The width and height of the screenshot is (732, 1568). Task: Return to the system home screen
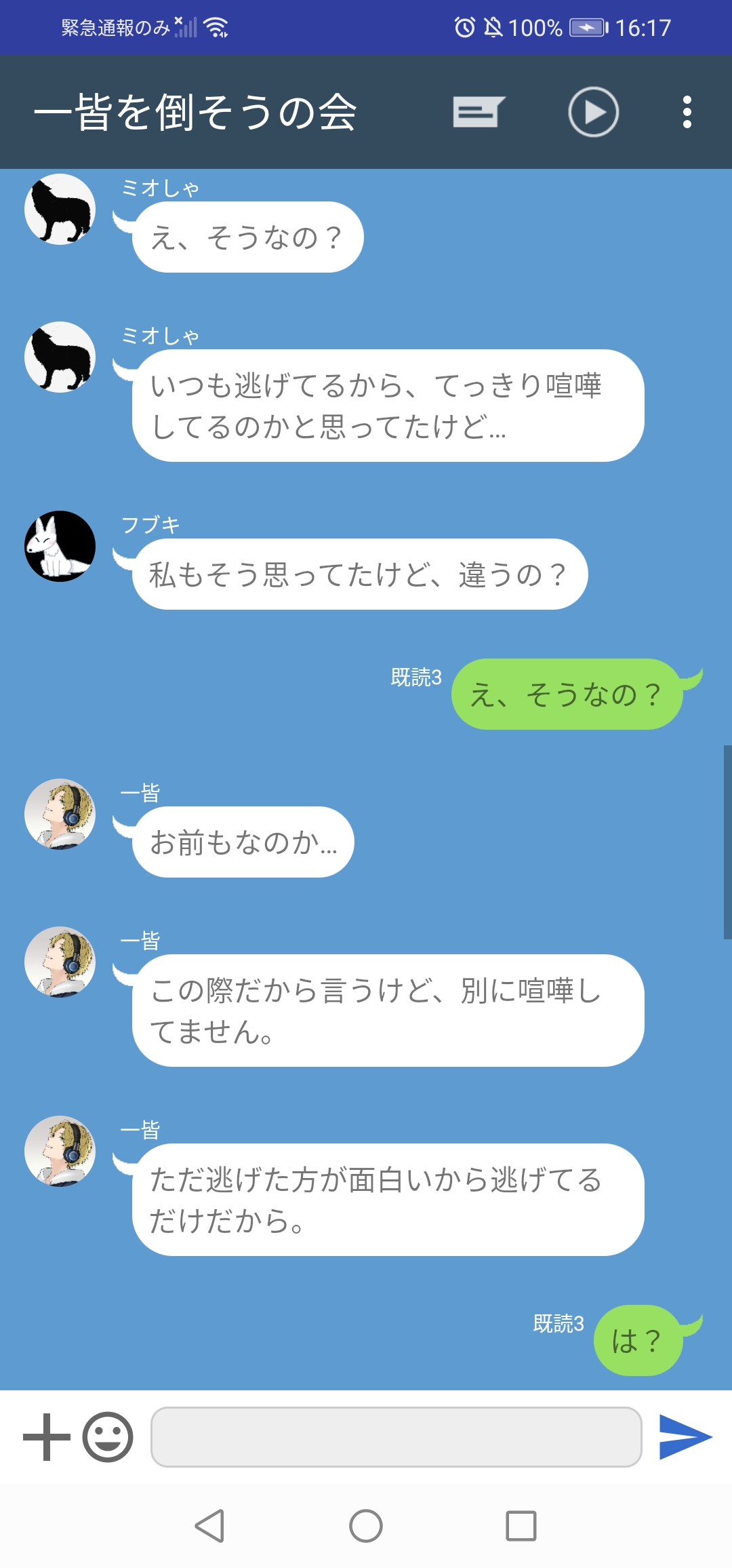(366, 1526)
